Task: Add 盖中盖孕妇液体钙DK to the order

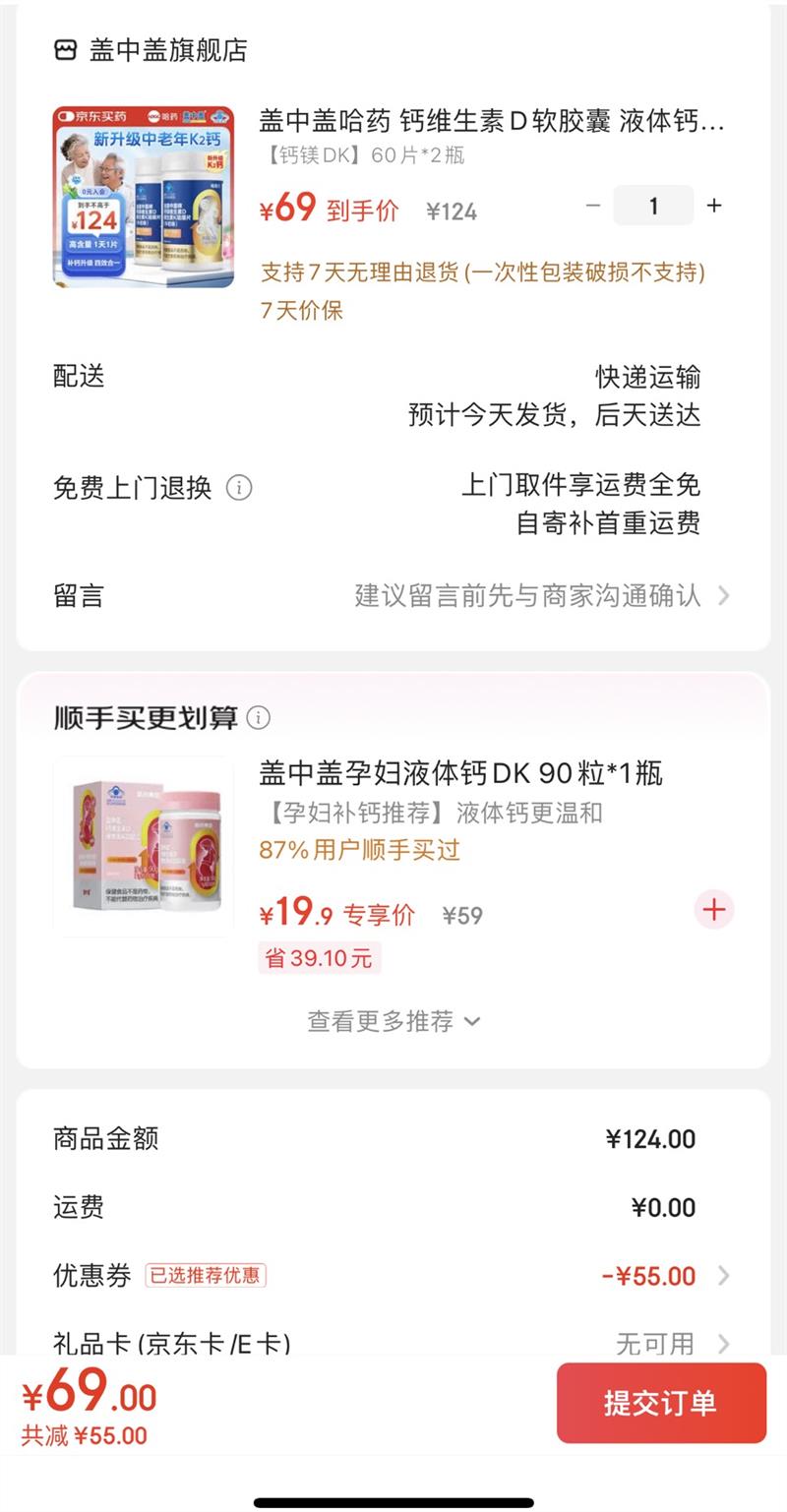Action: click(x=714, y=910)
